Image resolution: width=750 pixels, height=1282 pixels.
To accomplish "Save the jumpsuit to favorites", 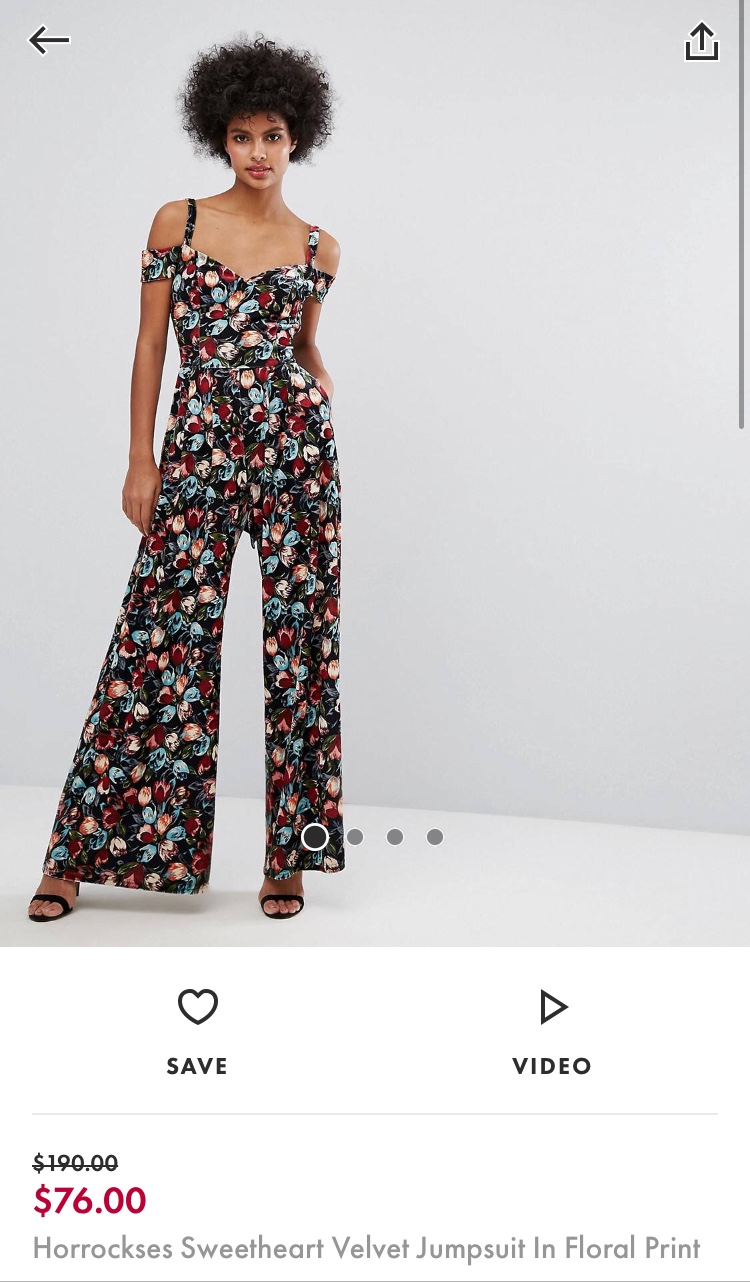I will point(197,1032).
